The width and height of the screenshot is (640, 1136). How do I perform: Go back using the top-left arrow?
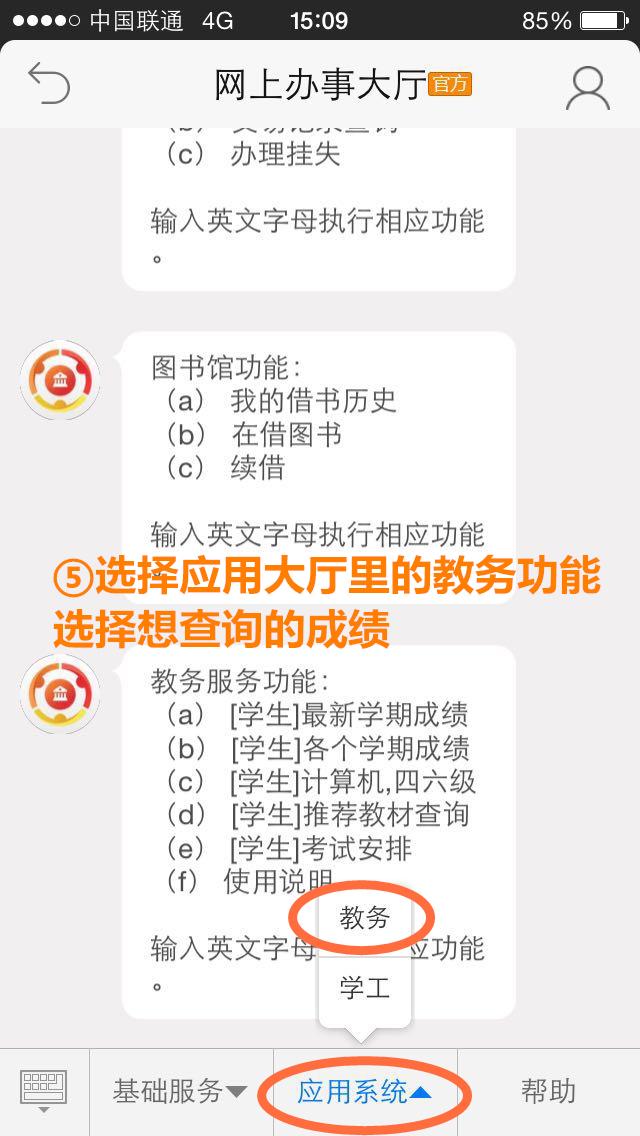48,84
